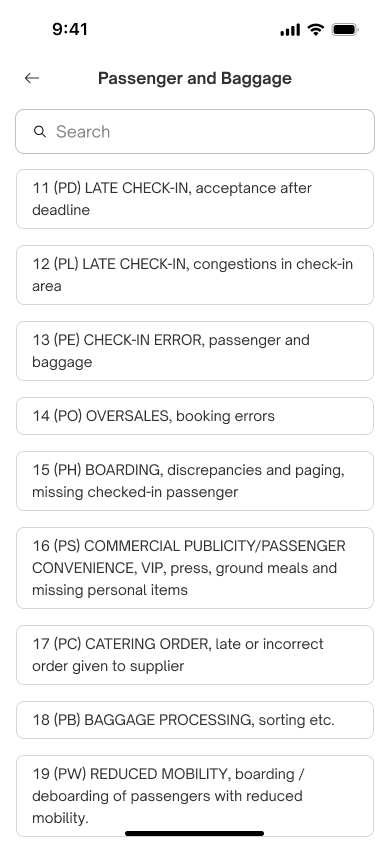The image size is (390, 844).
Task: Go back using the arrow icon
Action: [x=32, y=79]
